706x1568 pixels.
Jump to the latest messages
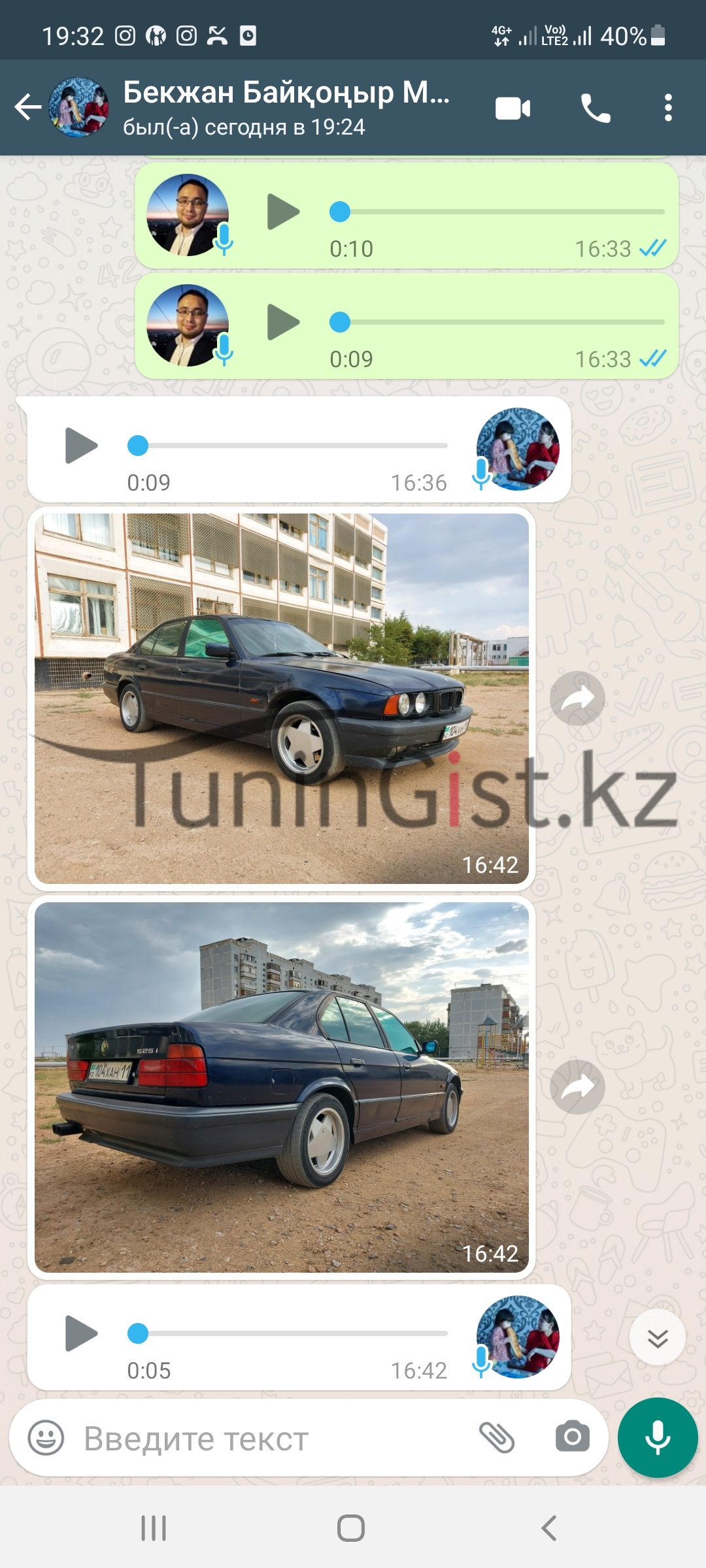point(657,1337)
